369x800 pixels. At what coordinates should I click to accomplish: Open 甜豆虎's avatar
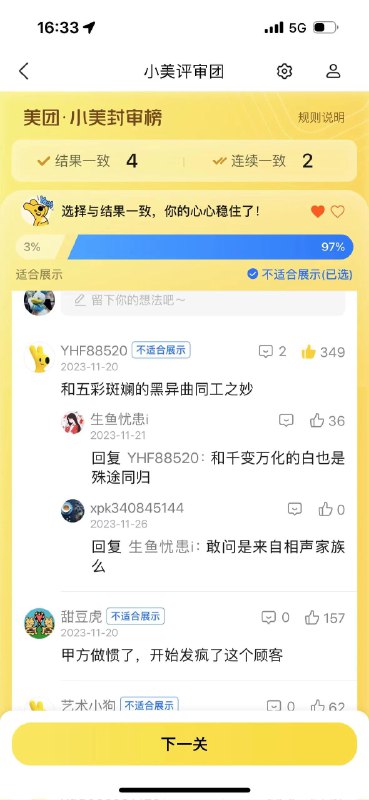click(x=39, y=623)
